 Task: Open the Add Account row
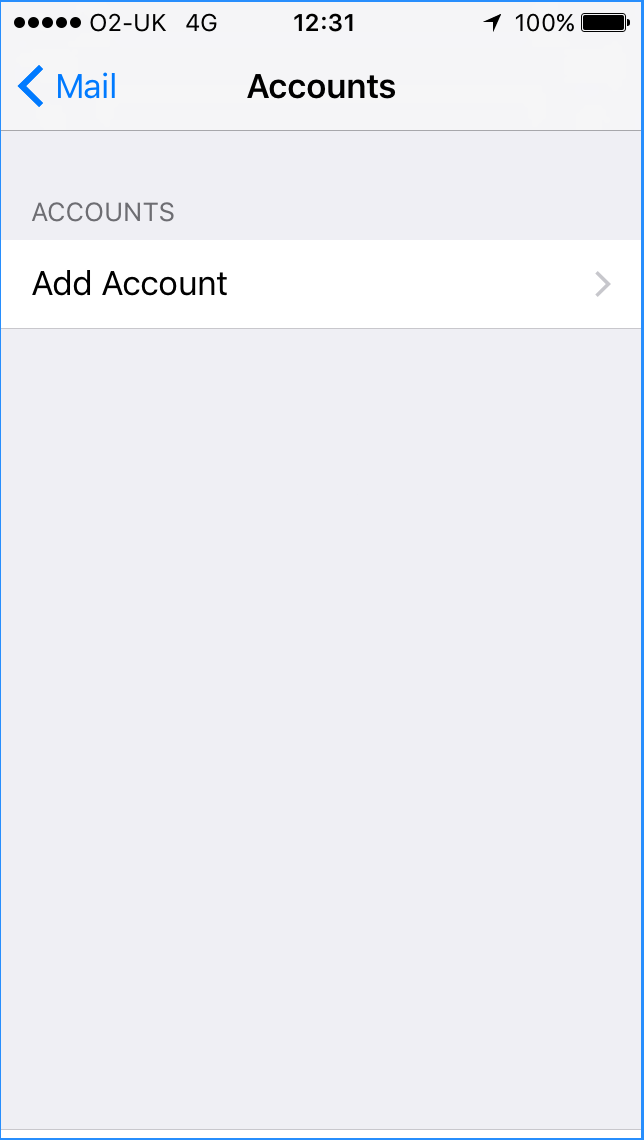point(322,284)
